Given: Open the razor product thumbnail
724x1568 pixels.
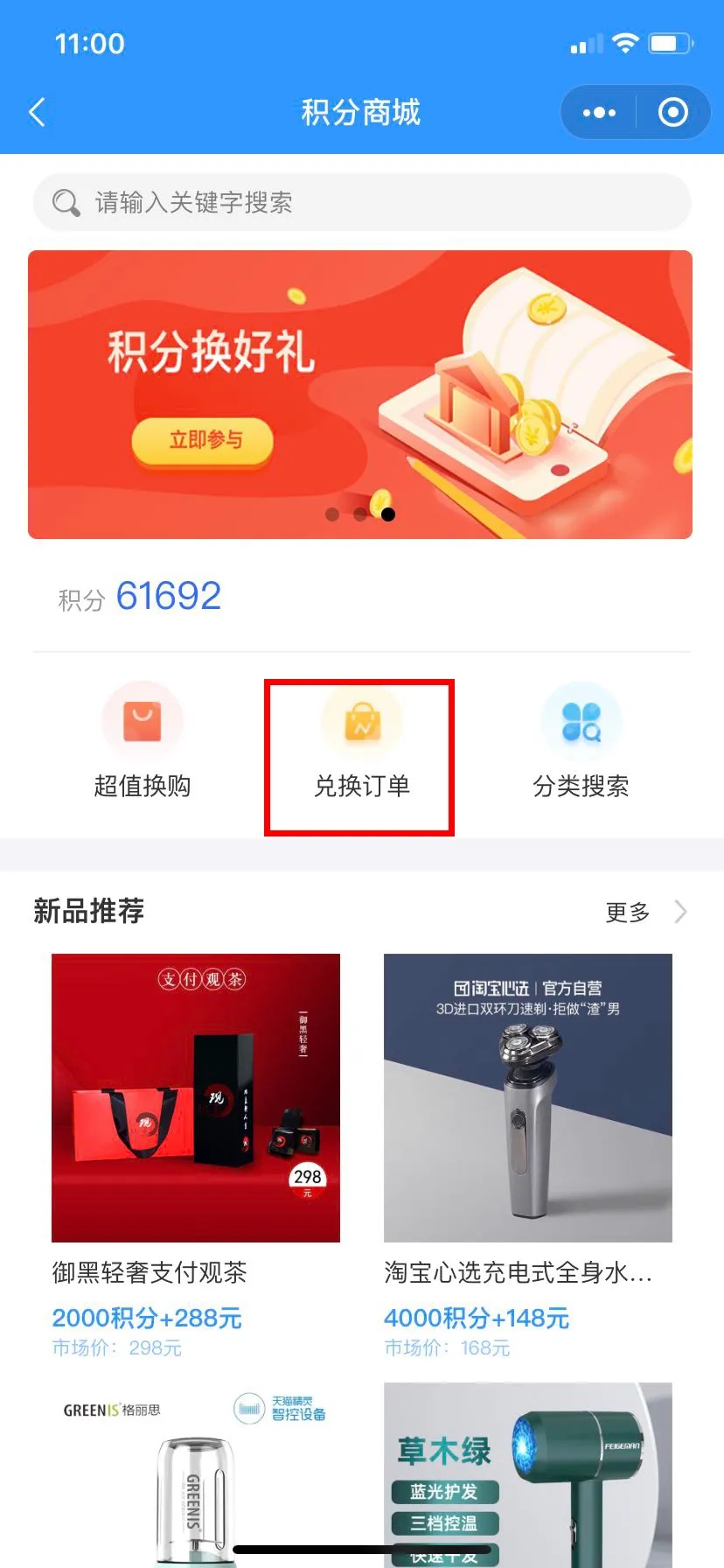Looking at the screenshot, I should pyautogui.click(x=527, y=1097).
